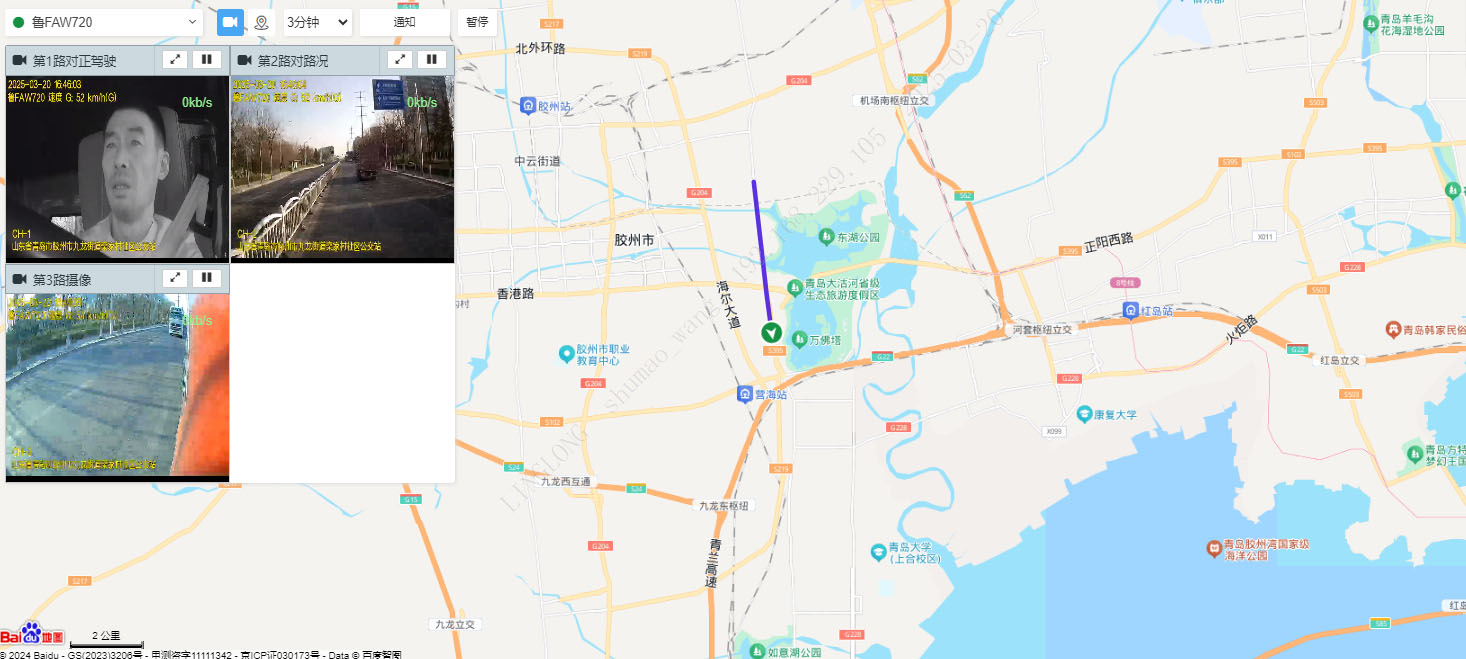This screenshot has height=659, width=1466.
Task: Expand 第3路摄像 video to fullscreen
Action: [176, 278]
